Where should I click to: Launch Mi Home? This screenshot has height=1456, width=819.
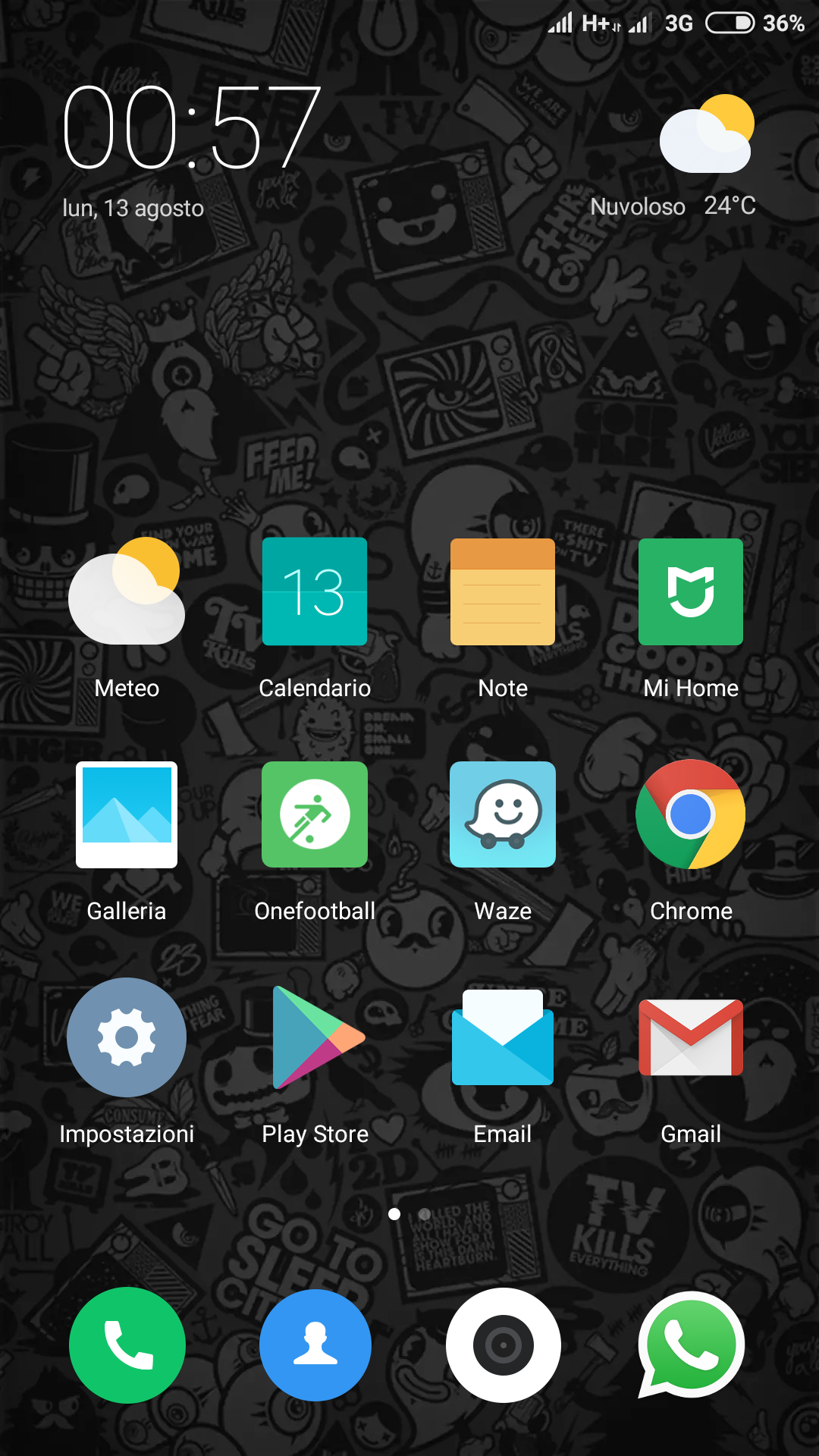(691, 592)
